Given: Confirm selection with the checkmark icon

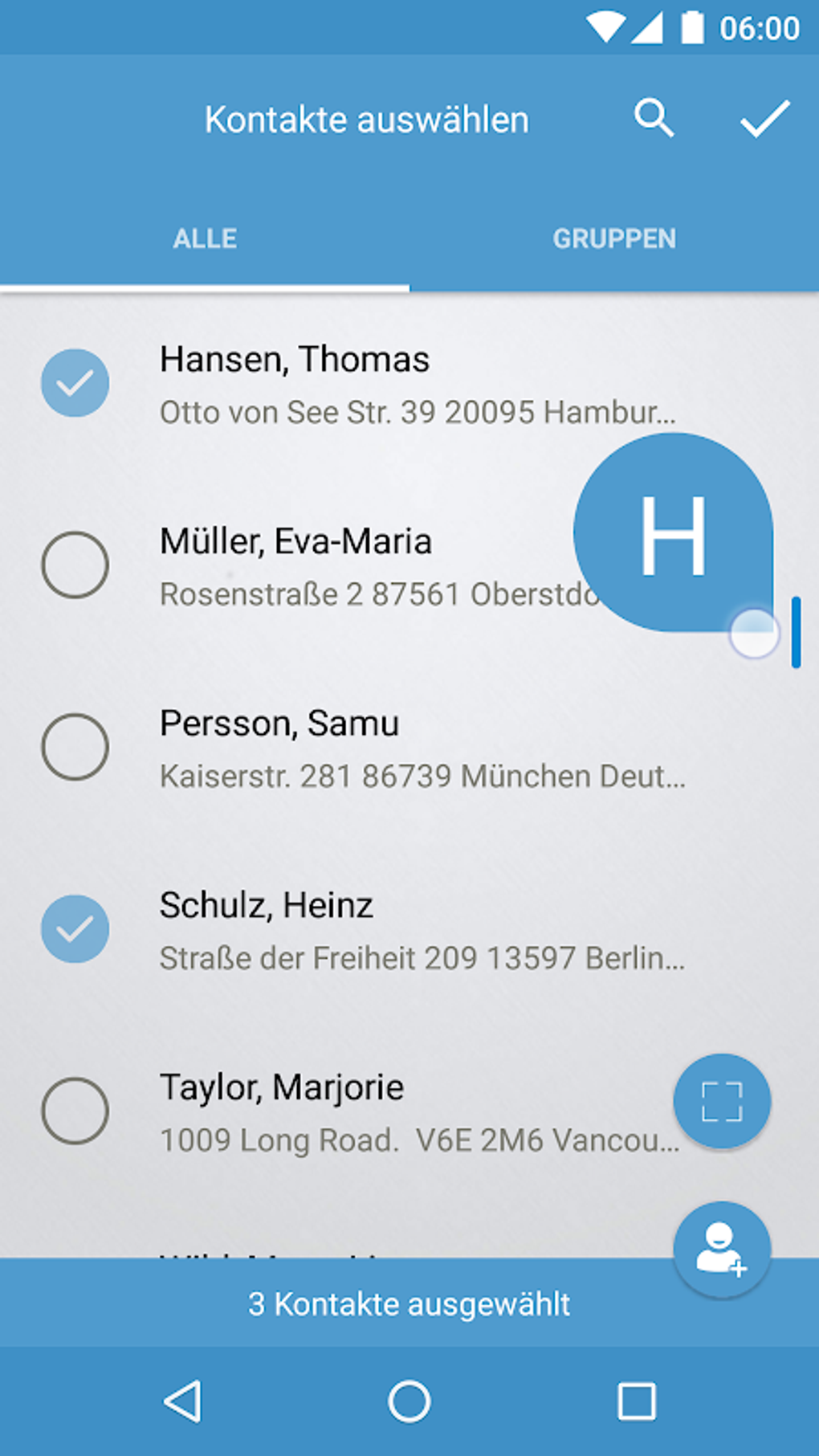Looking at the screenshot, I should coord(764,119).
